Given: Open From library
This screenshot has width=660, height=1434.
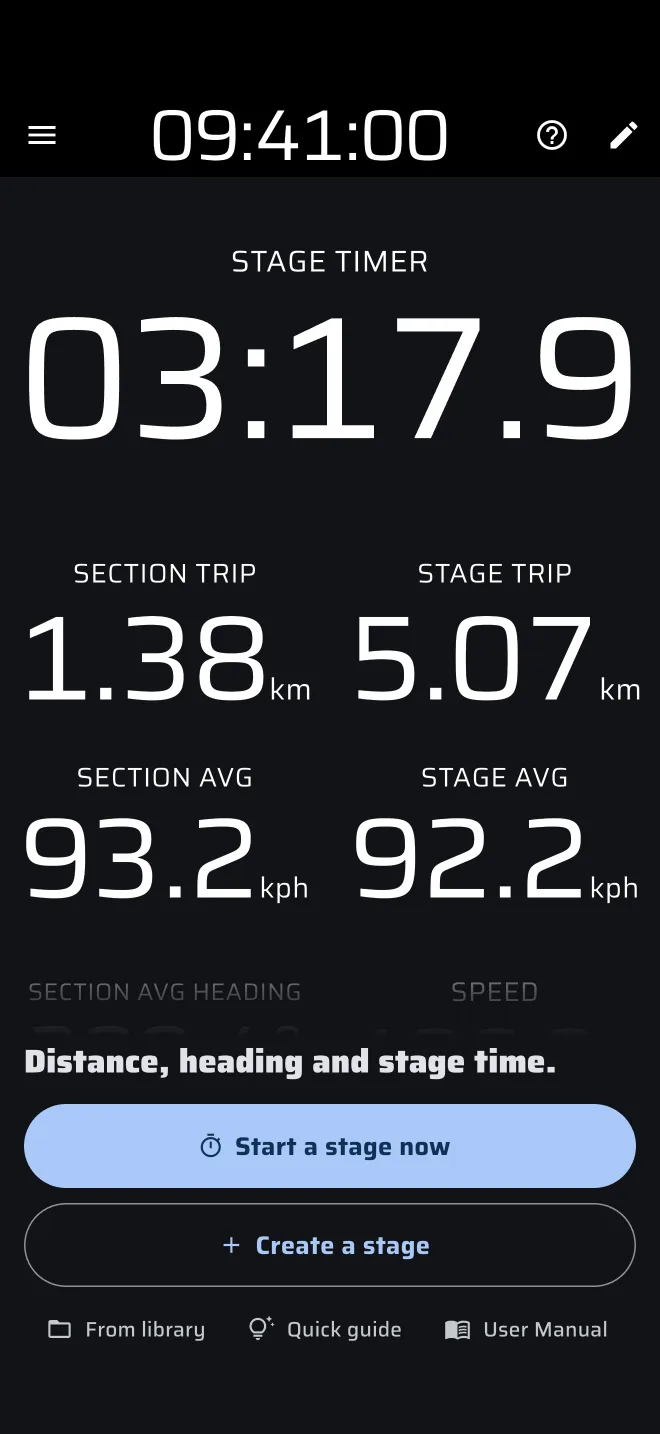Looking at the screenshot, I should coord(127,1329).
